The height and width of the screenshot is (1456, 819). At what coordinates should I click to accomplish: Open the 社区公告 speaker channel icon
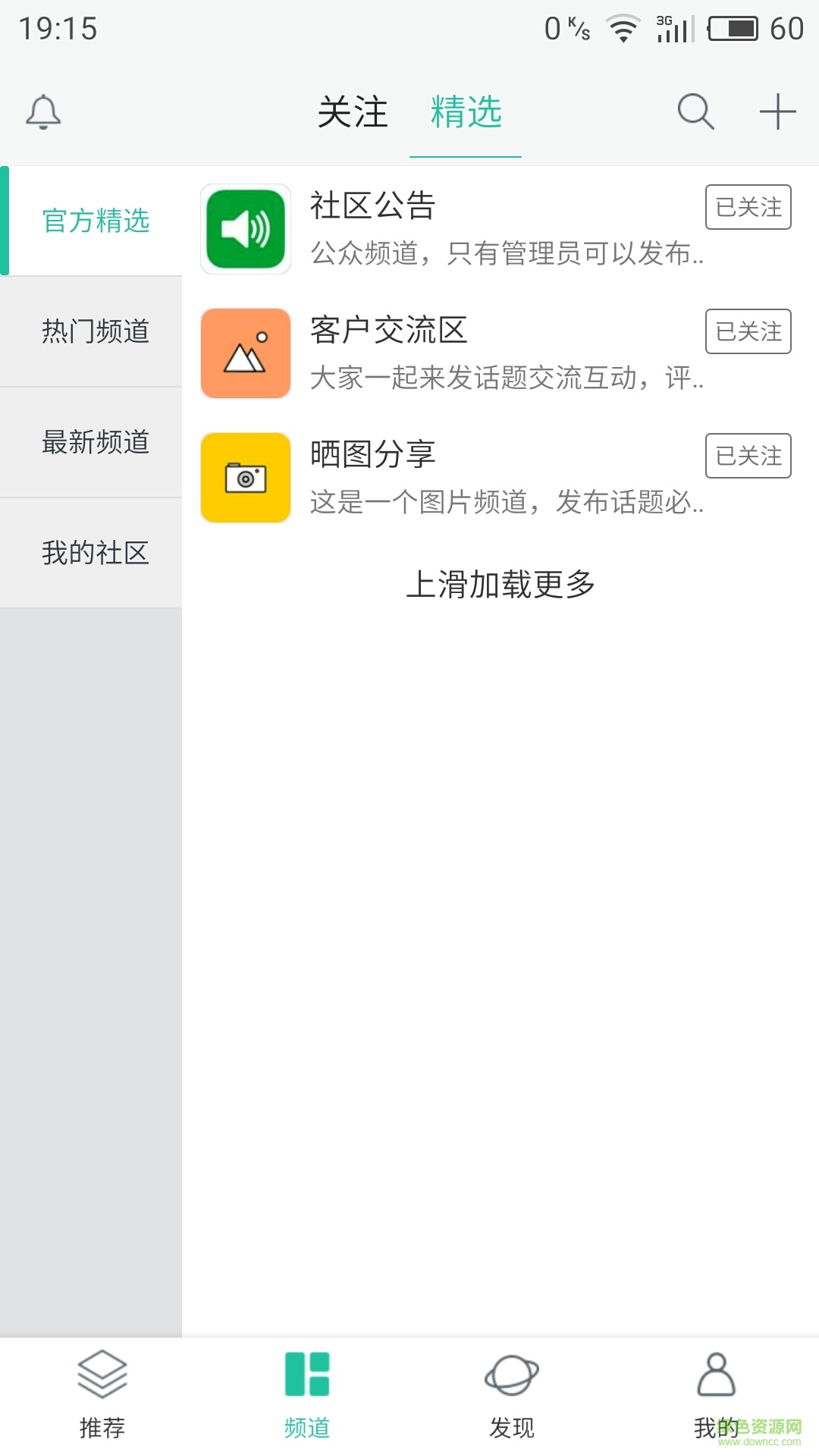[245, 229]
